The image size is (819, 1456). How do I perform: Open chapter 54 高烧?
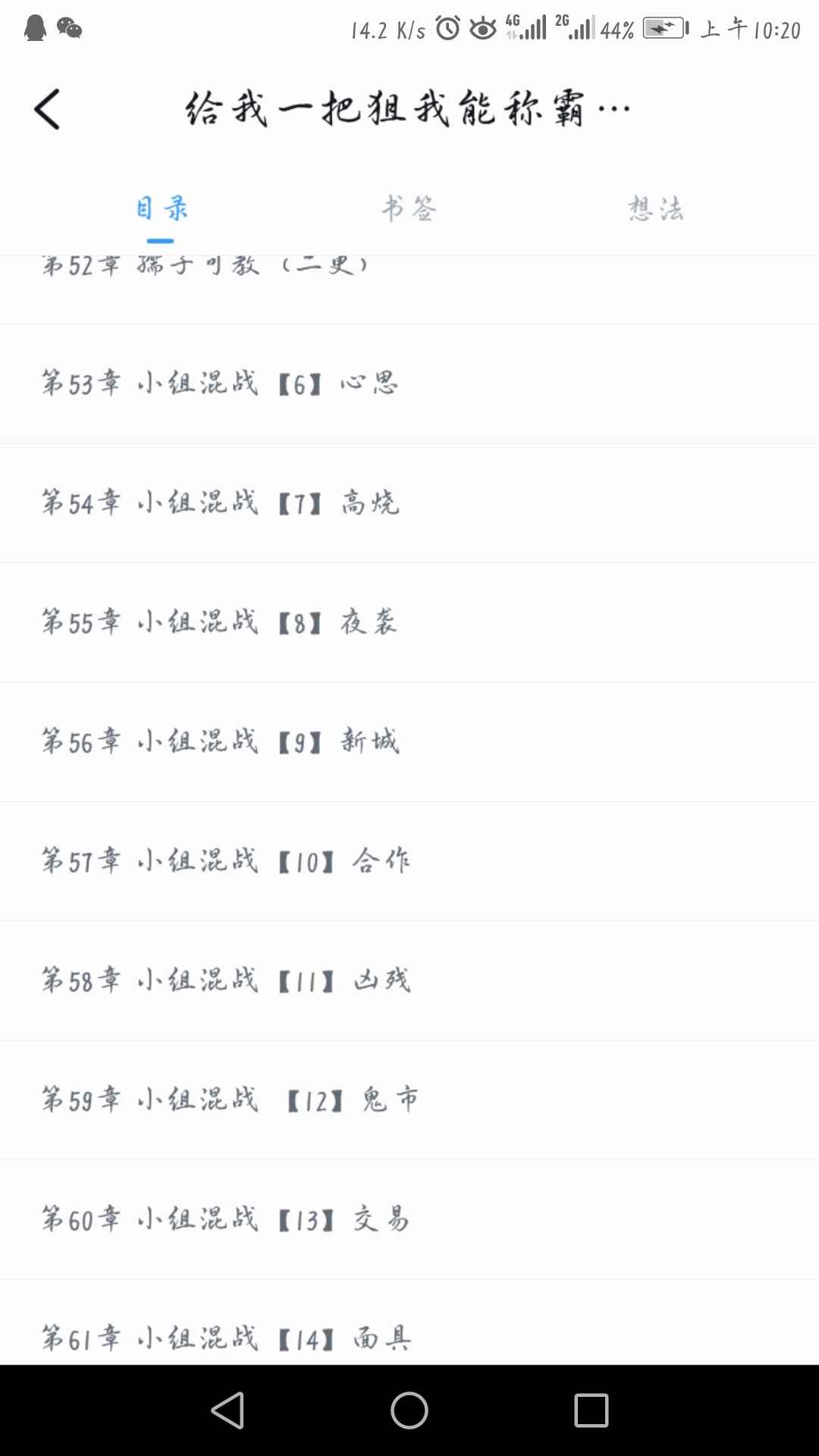click(x=409, y=503)
